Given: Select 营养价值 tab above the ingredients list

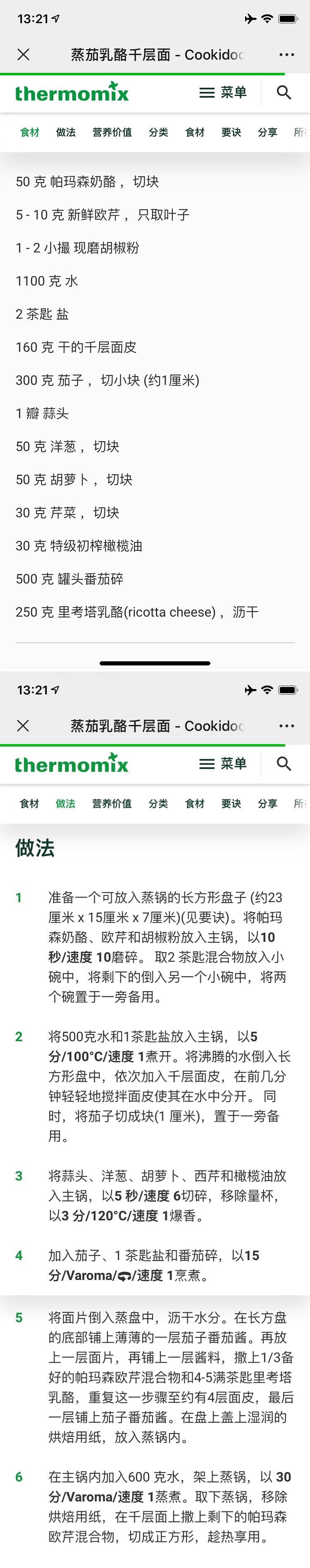Looking at the screenshot, I should pyautogui.click(x=112, y=132).
